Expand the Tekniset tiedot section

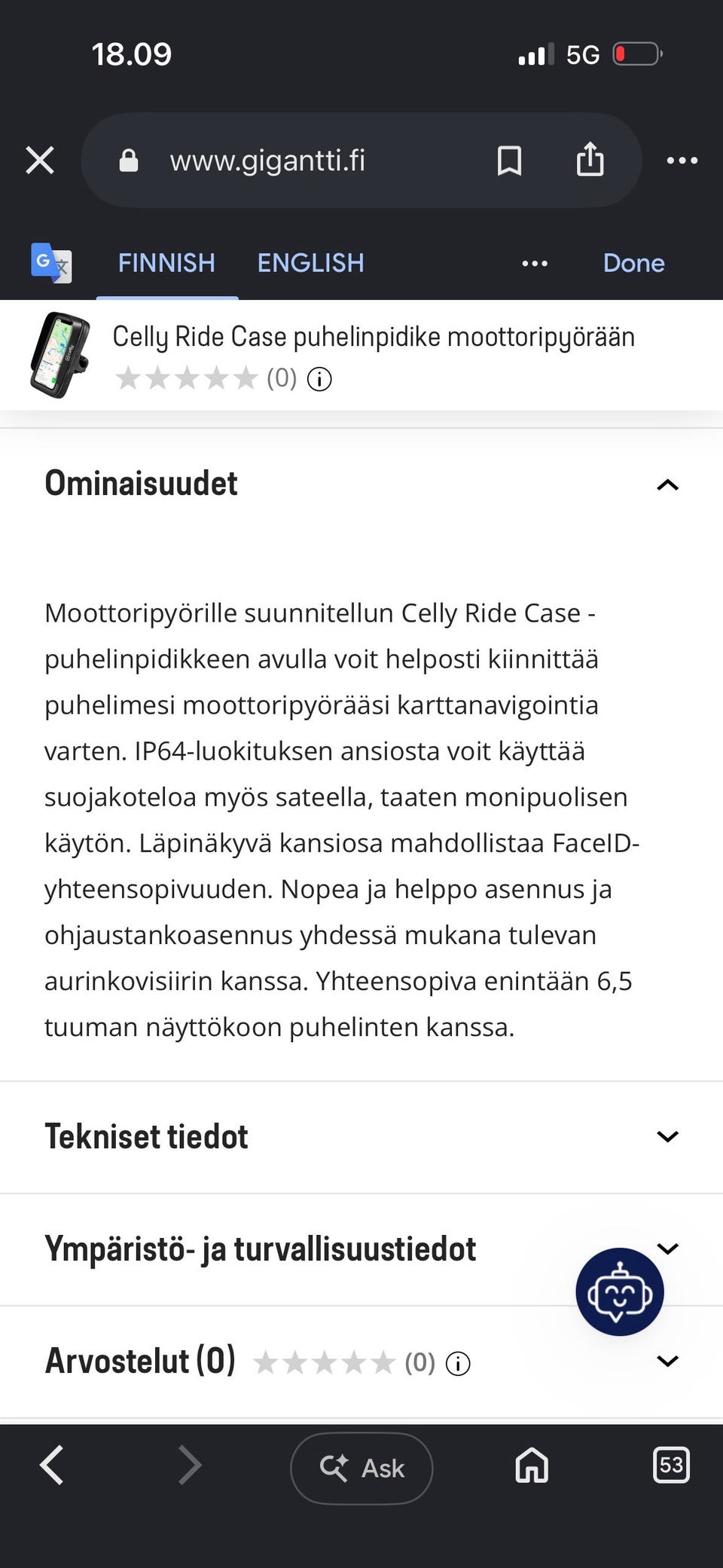[x=361, y=1137]
